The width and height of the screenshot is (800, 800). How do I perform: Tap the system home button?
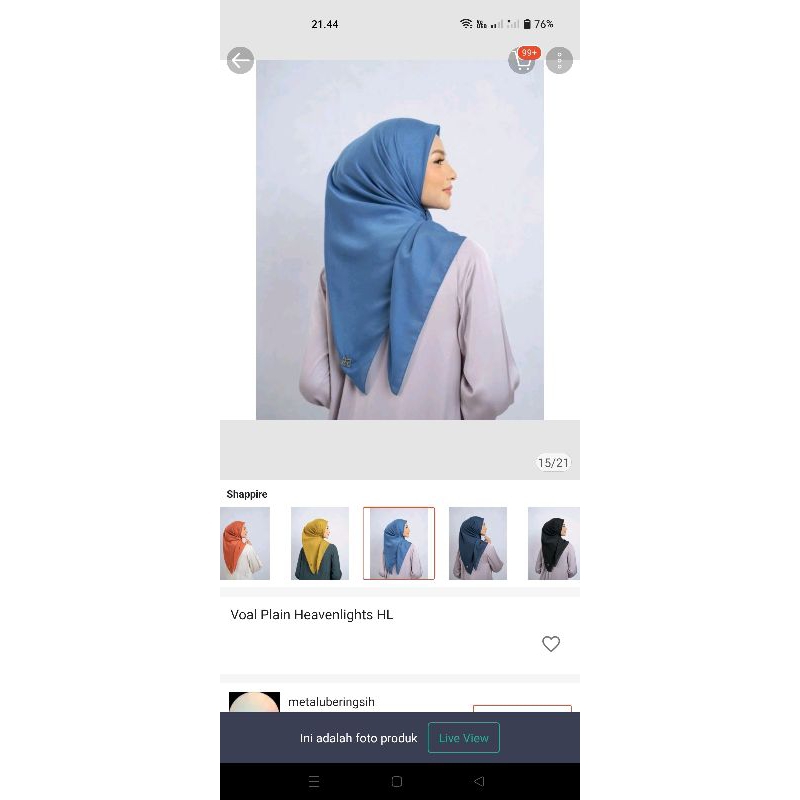tap(397, 782)
